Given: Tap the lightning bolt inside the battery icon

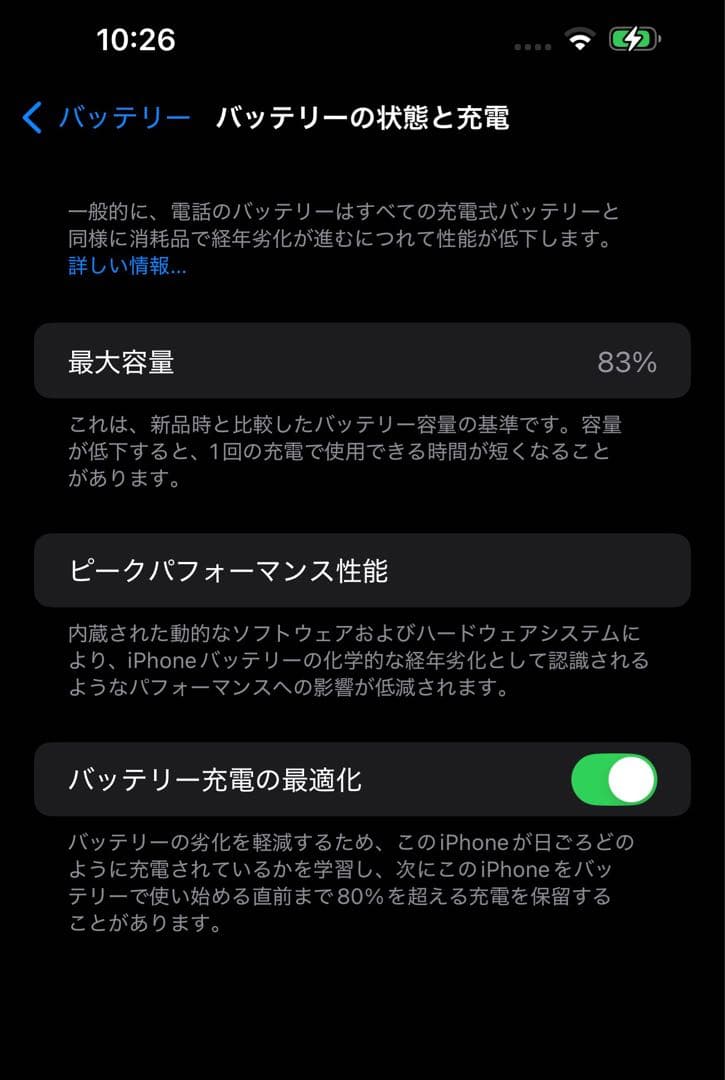Looking at the screenshot, I should point(634,40).
